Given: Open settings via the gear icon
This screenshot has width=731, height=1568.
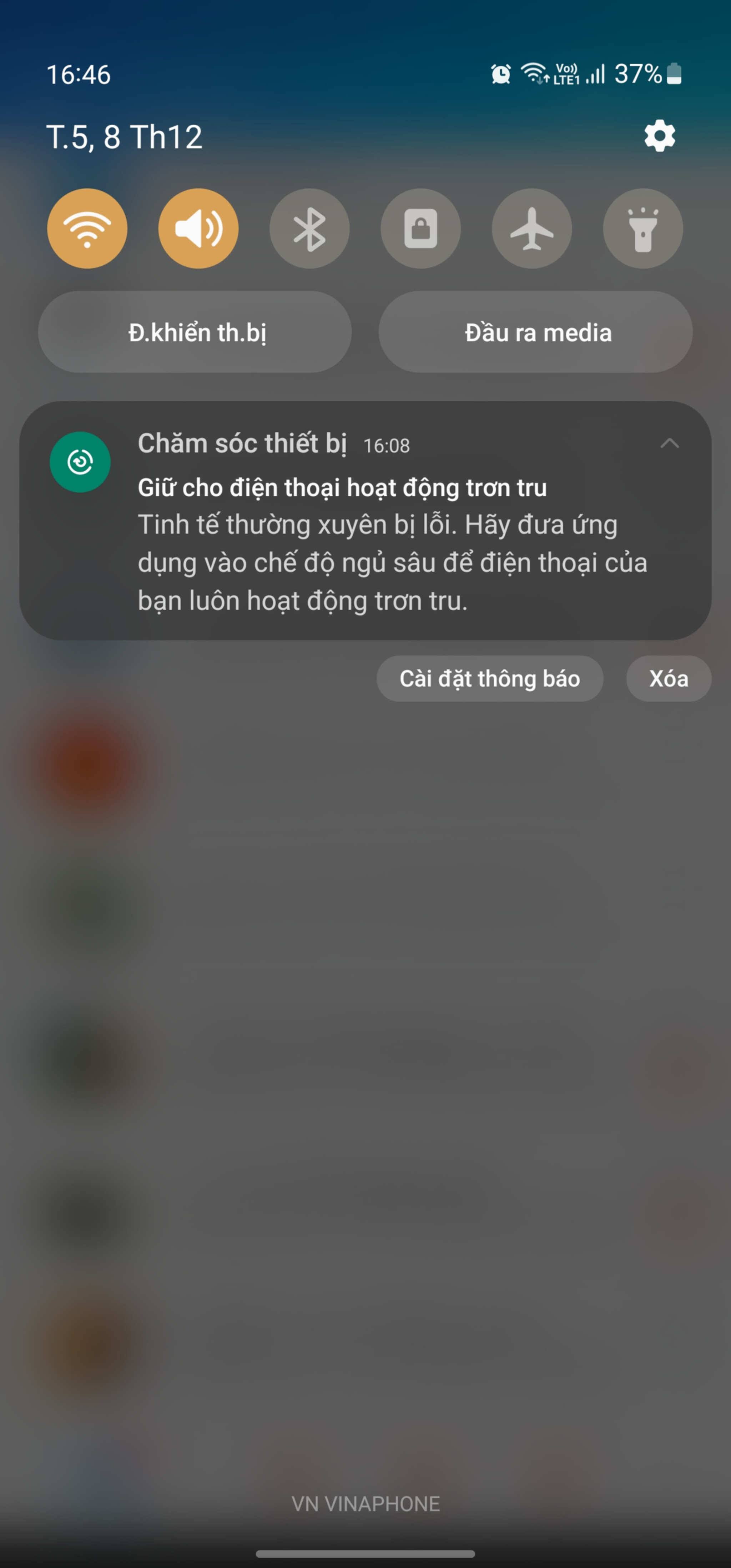Looking at the screenshot, I should 660,136.
